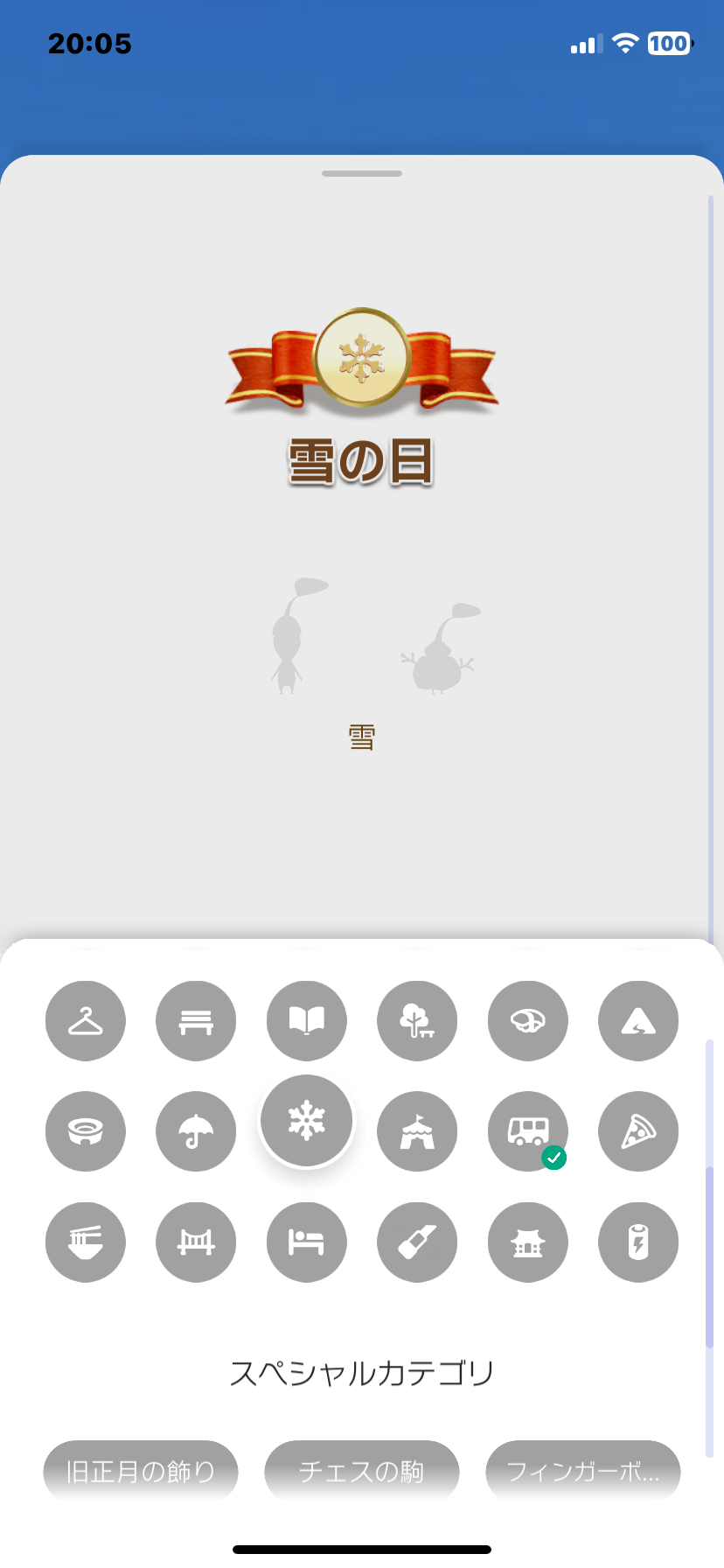Select the sushi category icon

(x=528, y=1021)
